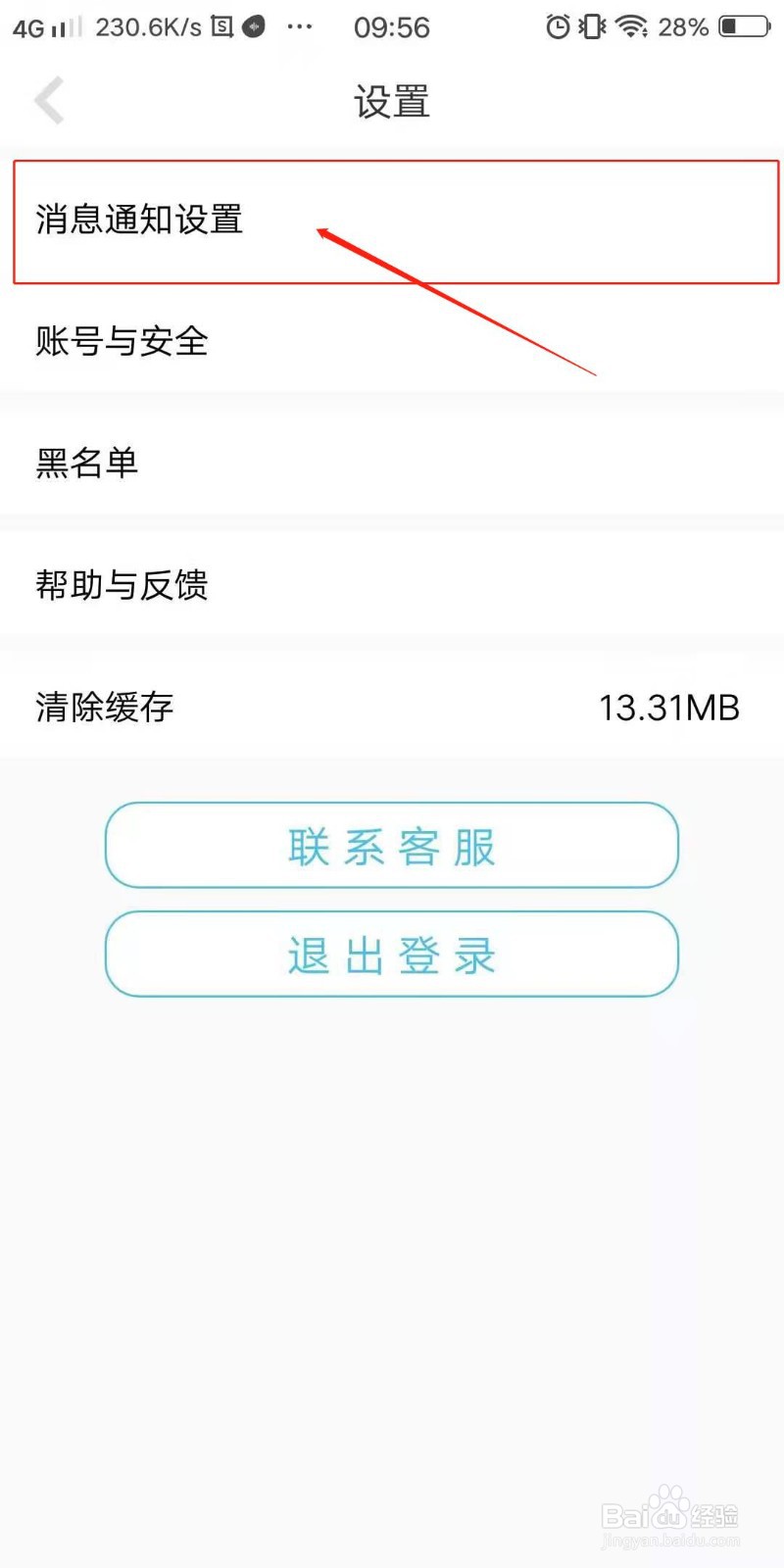Tap the screenshot icon in status bar
The height and width of the screenshot is (1568, 784).
tap(221, 26)
